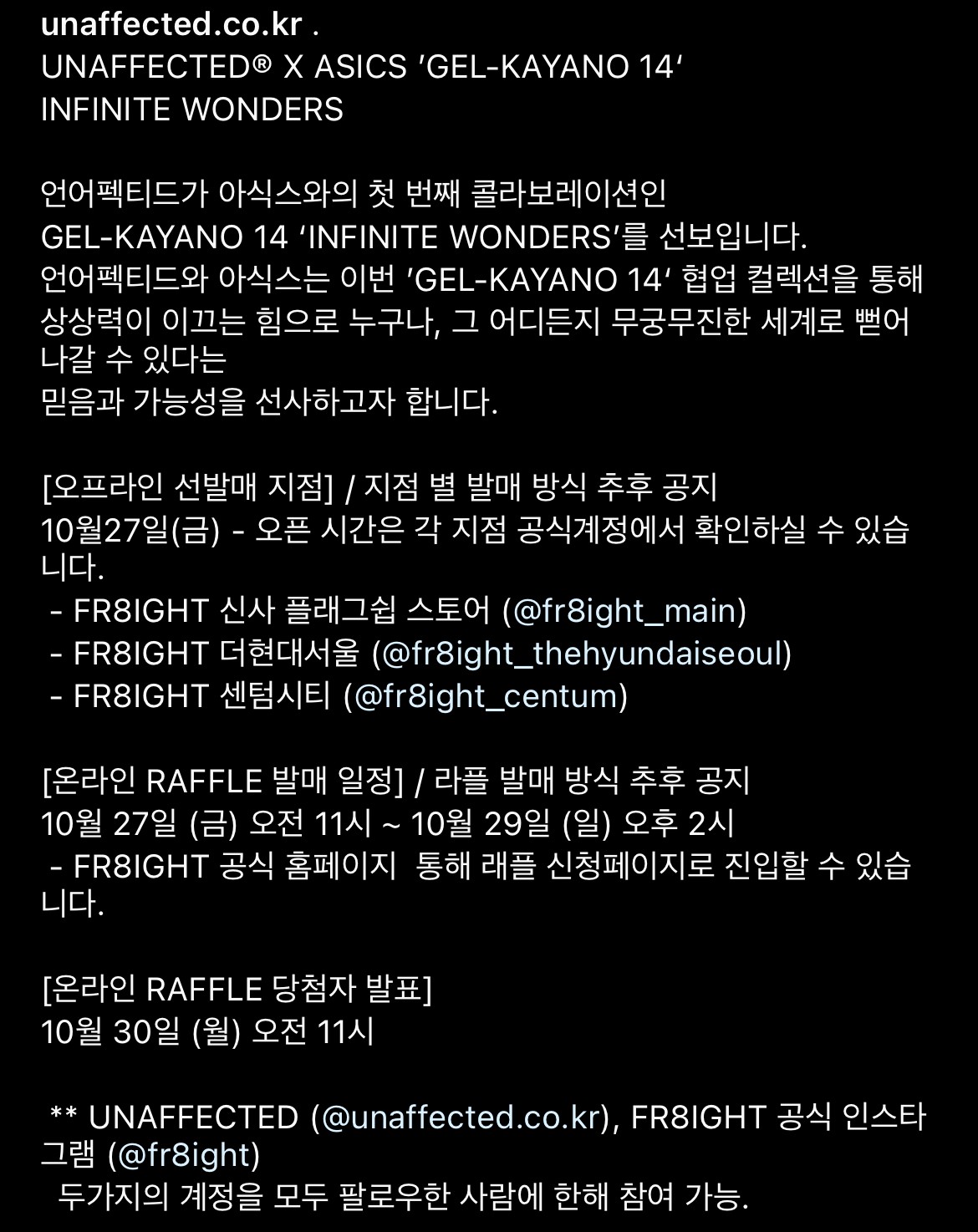Viewport: 978px width, 1232px height.
Task: Open the unaffected.co.kr profile from the bold username
Action: 171,25
